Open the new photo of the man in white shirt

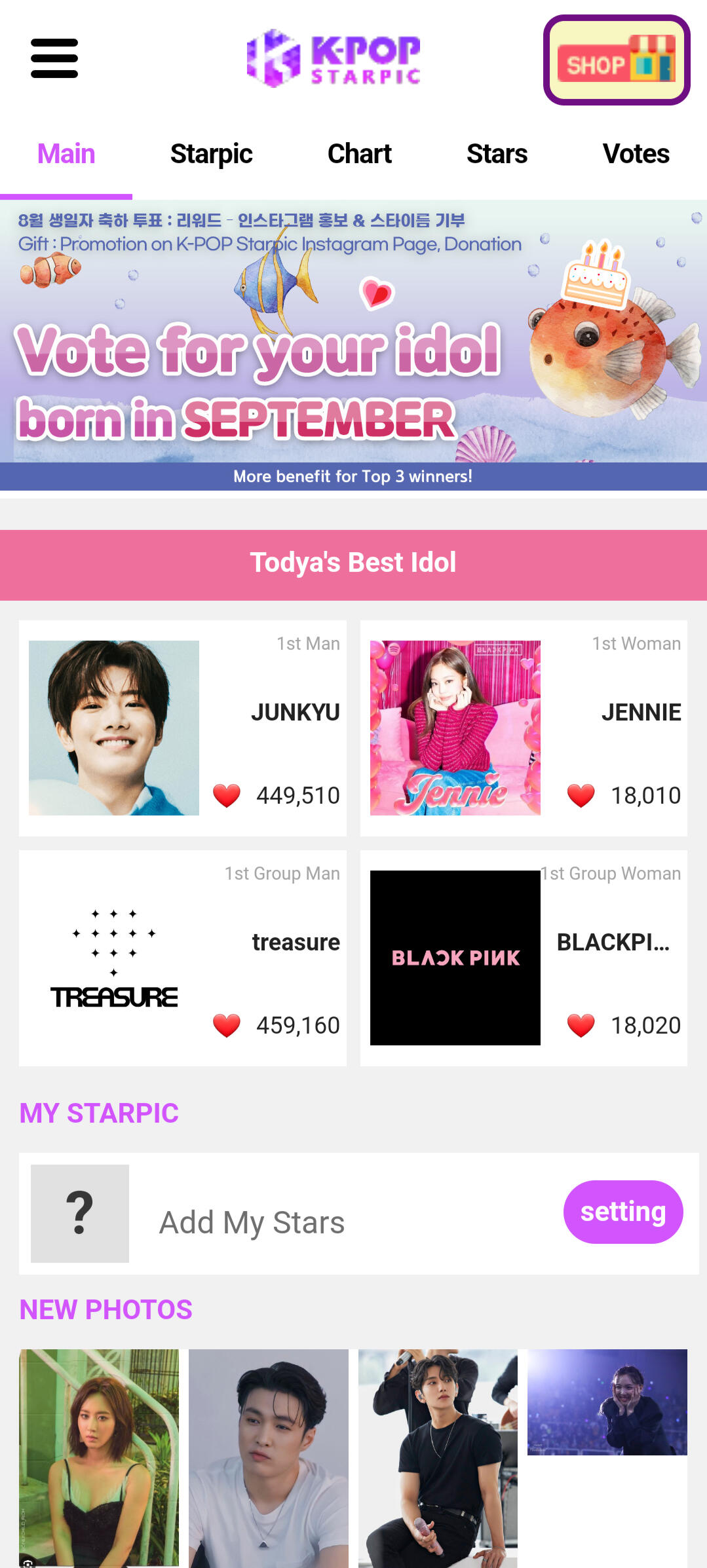coord(269,1457)
